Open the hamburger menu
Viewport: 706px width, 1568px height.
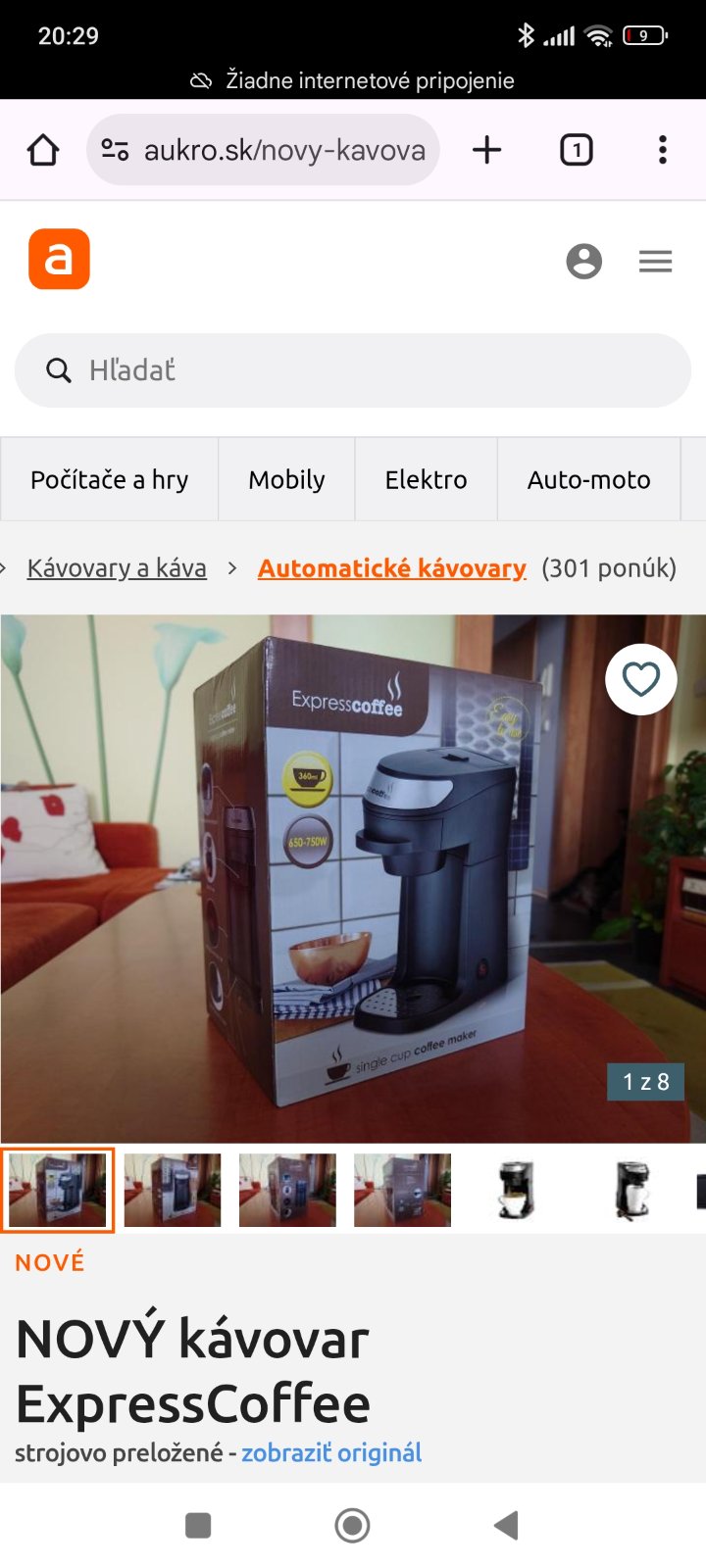[x=655, y=261]
